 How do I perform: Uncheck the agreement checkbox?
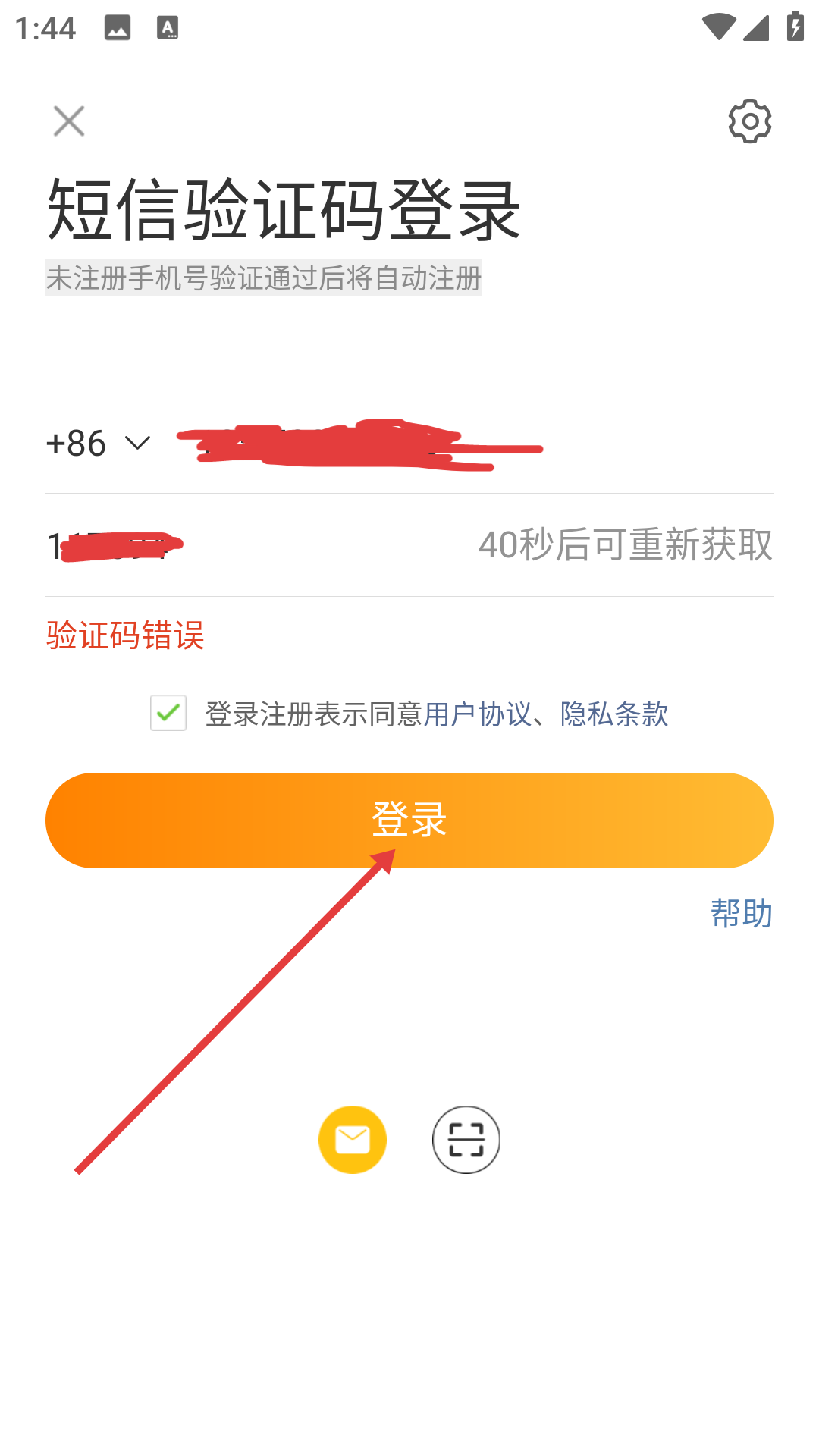(x=168, y=713)
